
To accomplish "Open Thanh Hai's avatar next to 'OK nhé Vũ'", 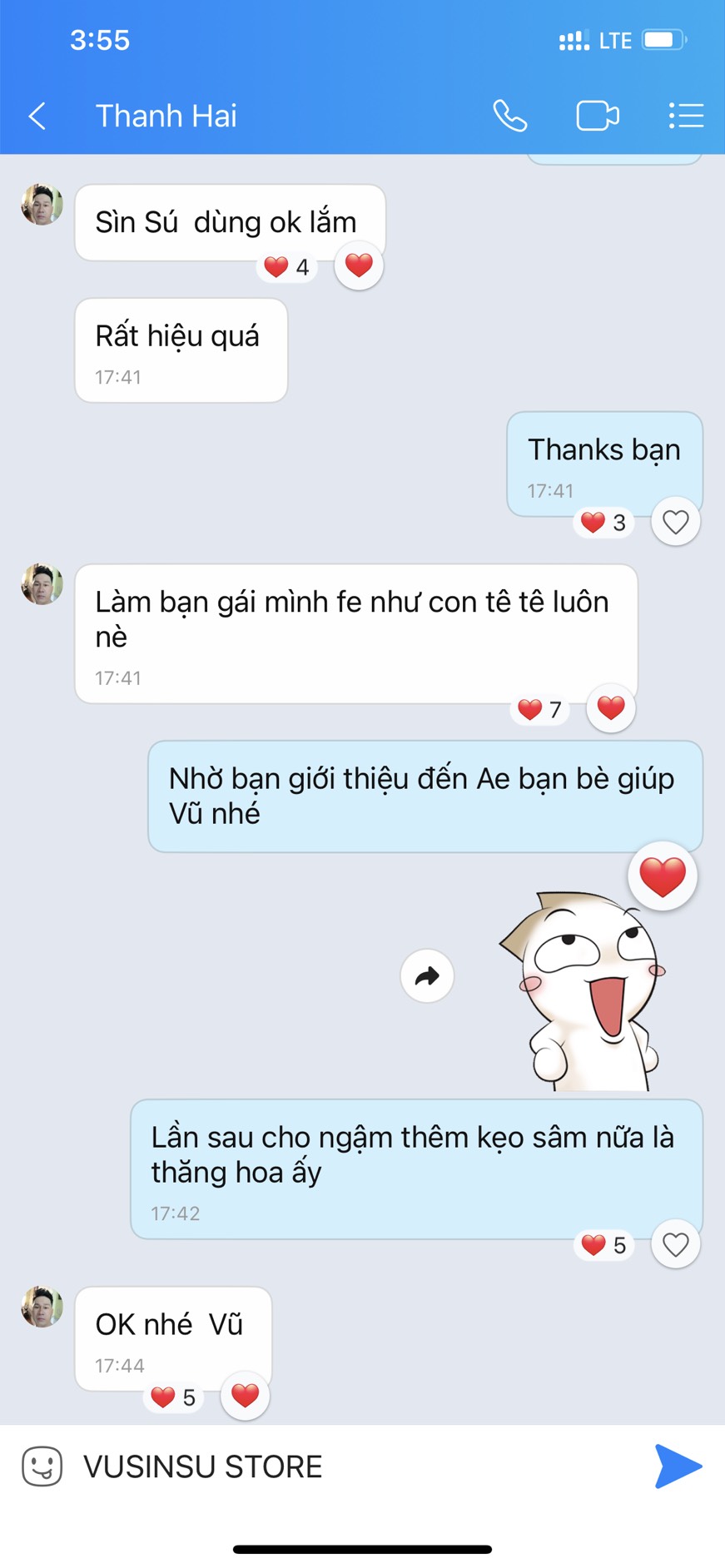I will pyautogui.click(x=42, y=1307).
